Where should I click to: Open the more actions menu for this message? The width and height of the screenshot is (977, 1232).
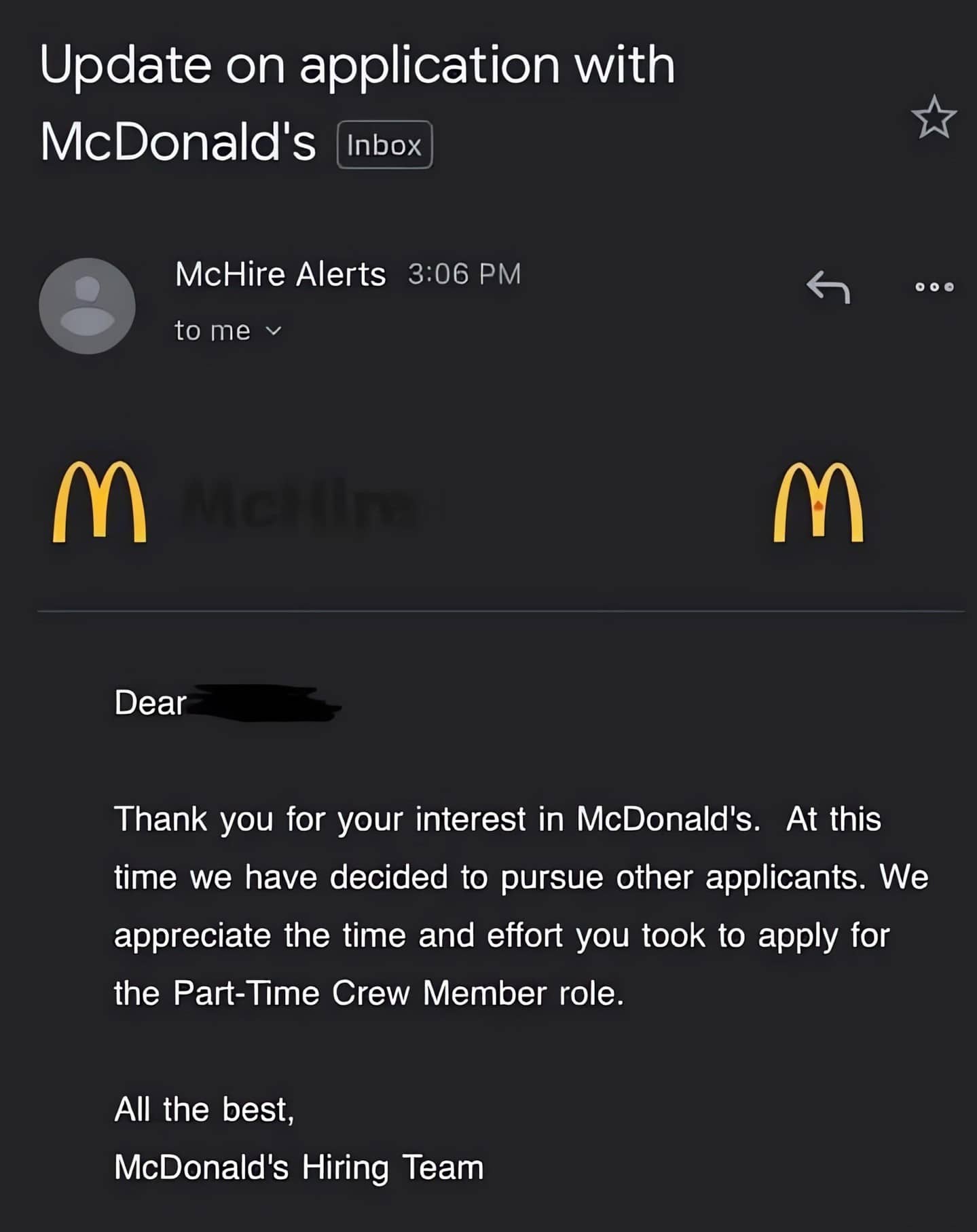pyautogui.click(x=934, y=288)
